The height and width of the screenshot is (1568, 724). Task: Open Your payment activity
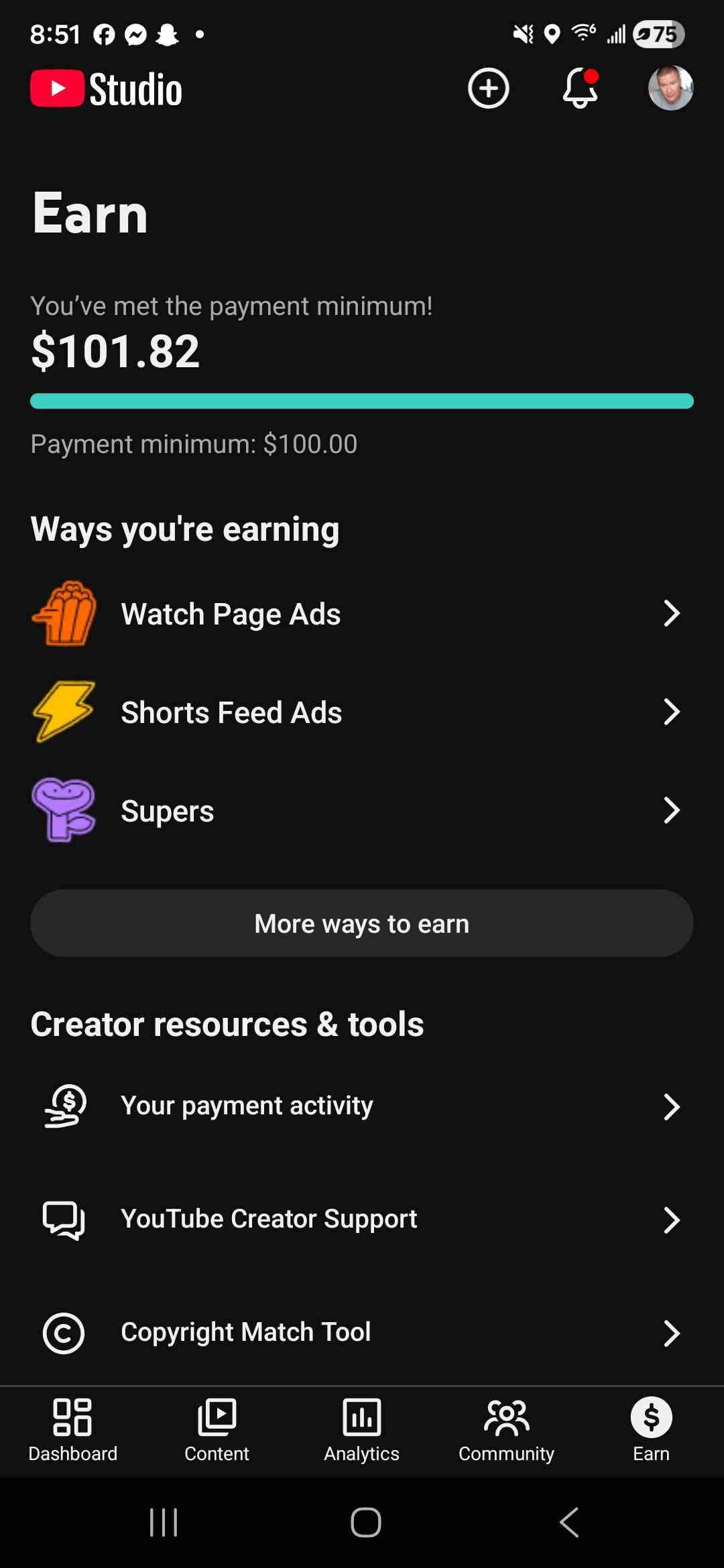point(362,1106)
